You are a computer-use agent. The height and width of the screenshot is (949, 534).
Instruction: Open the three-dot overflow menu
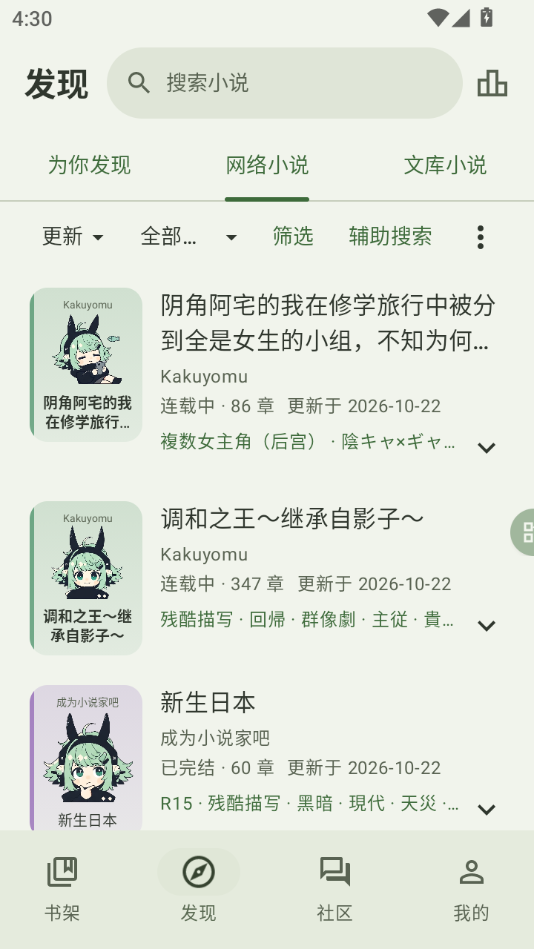(480, 237)
